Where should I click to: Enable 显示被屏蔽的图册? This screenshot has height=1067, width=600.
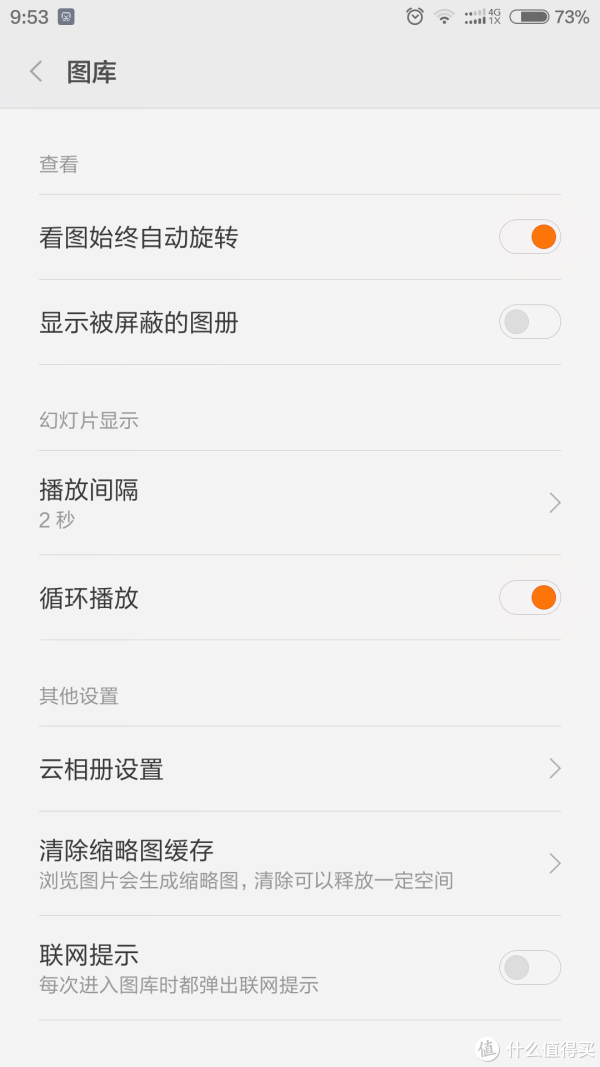coord(530,322)
